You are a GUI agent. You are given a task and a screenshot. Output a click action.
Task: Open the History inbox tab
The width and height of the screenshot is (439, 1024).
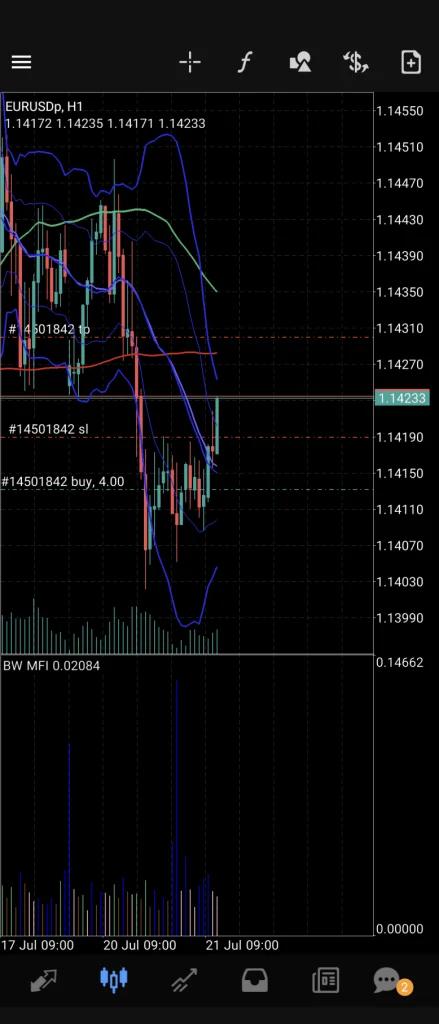pos(255,980)
